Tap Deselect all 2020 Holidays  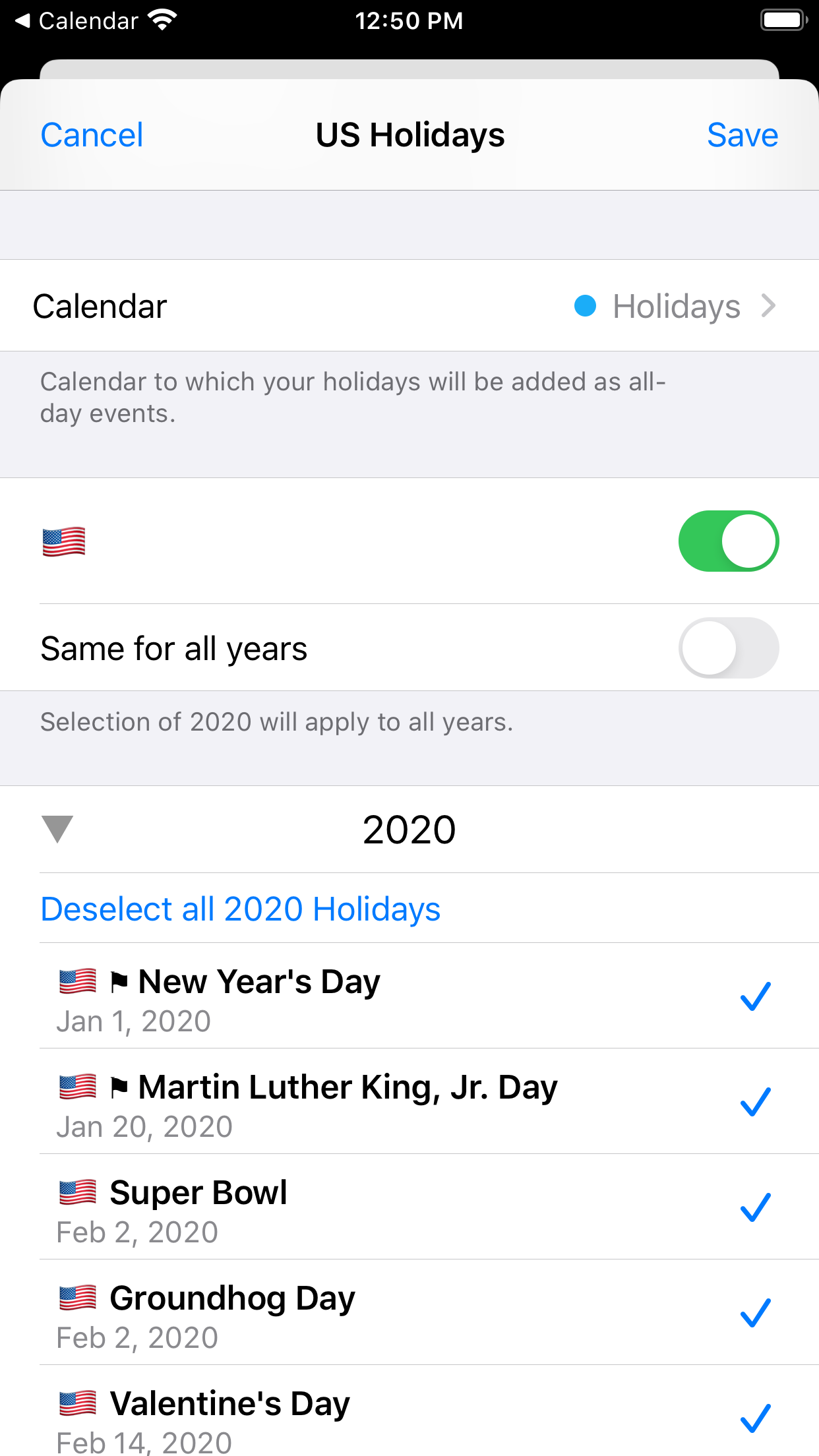pyautogui.click(x=240, y=909)
